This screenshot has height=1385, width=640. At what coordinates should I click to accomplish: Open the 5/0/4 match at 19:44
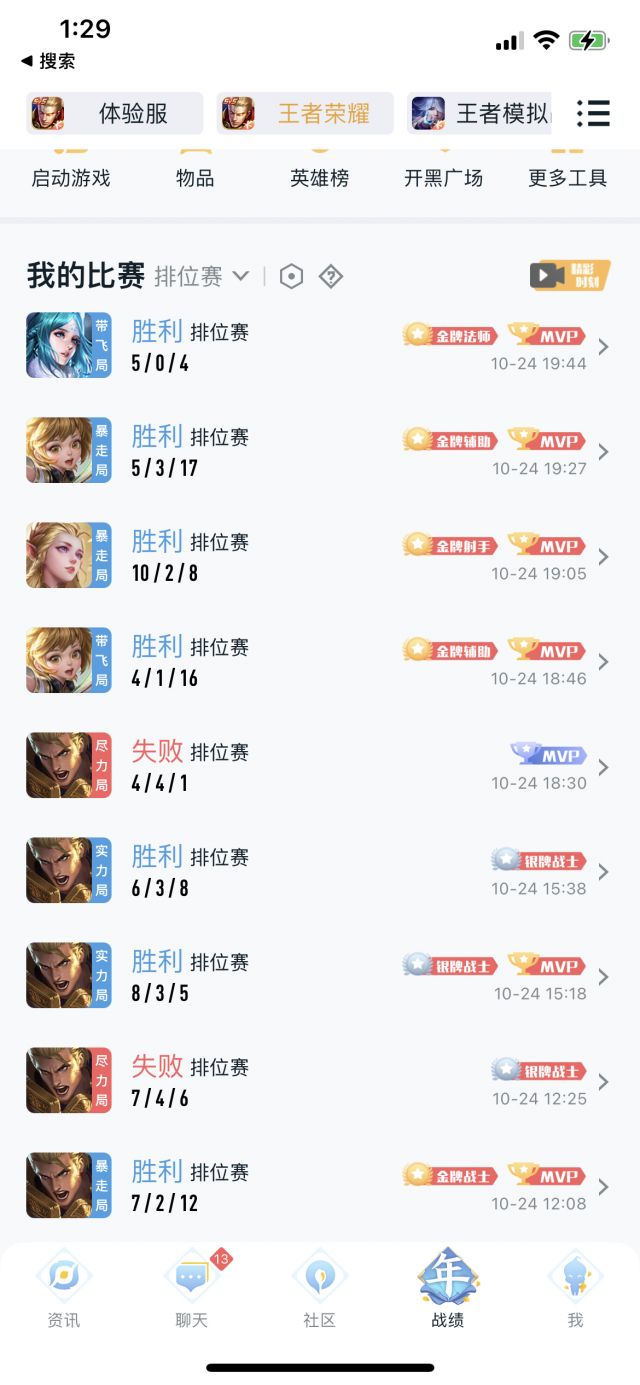(x=320, y=346)
